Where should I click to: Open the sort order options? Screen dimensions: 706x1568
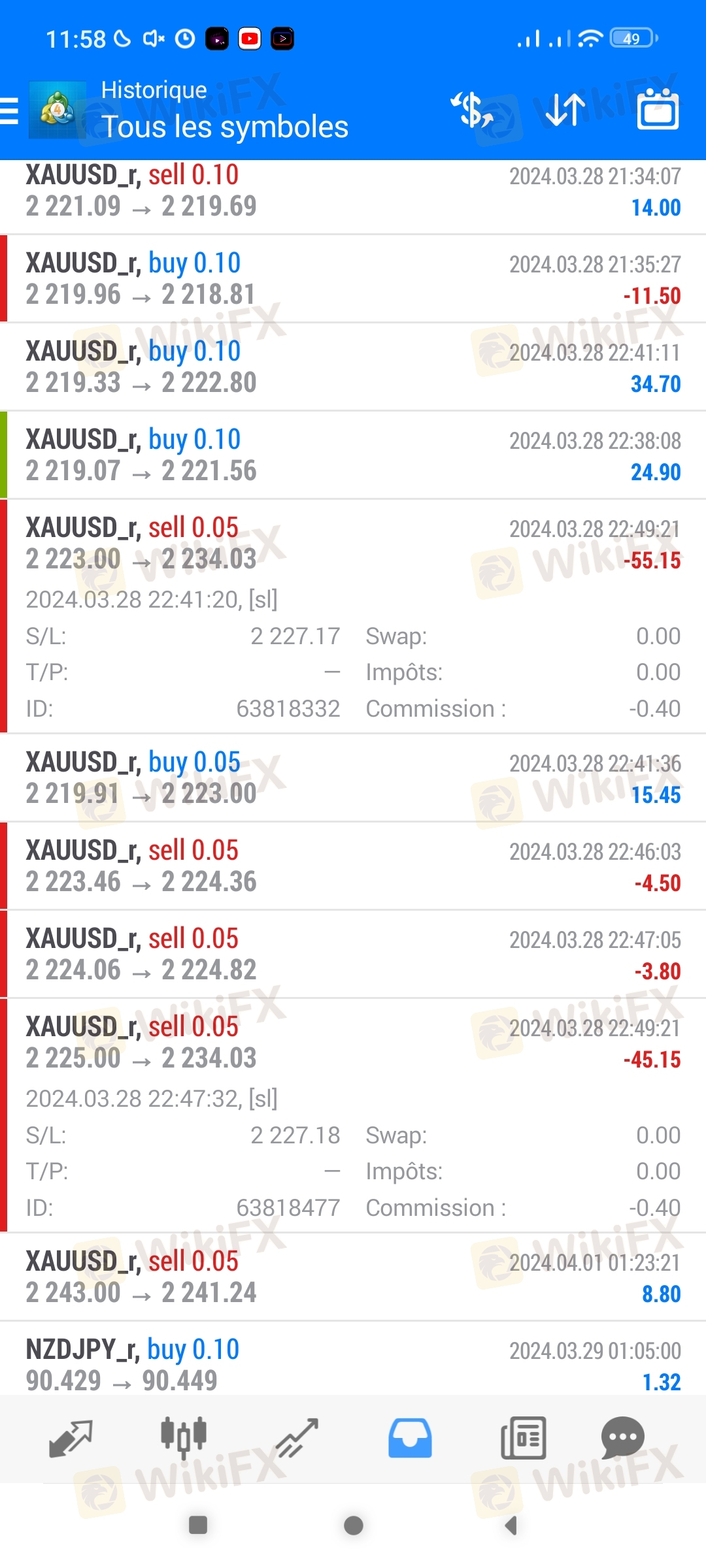pos(565,110)
